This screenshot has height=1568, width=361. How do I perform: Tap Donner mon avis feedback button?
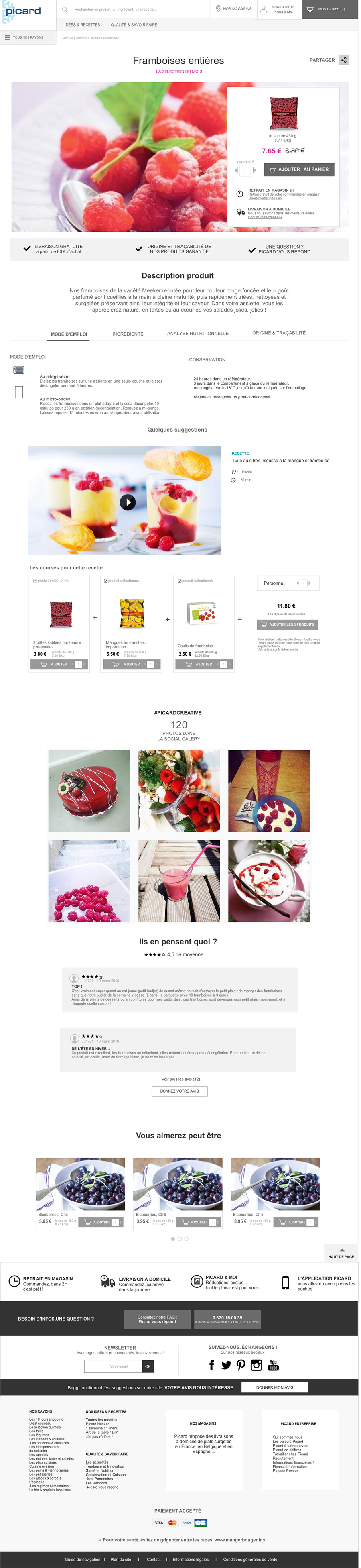coord(274,1388)
